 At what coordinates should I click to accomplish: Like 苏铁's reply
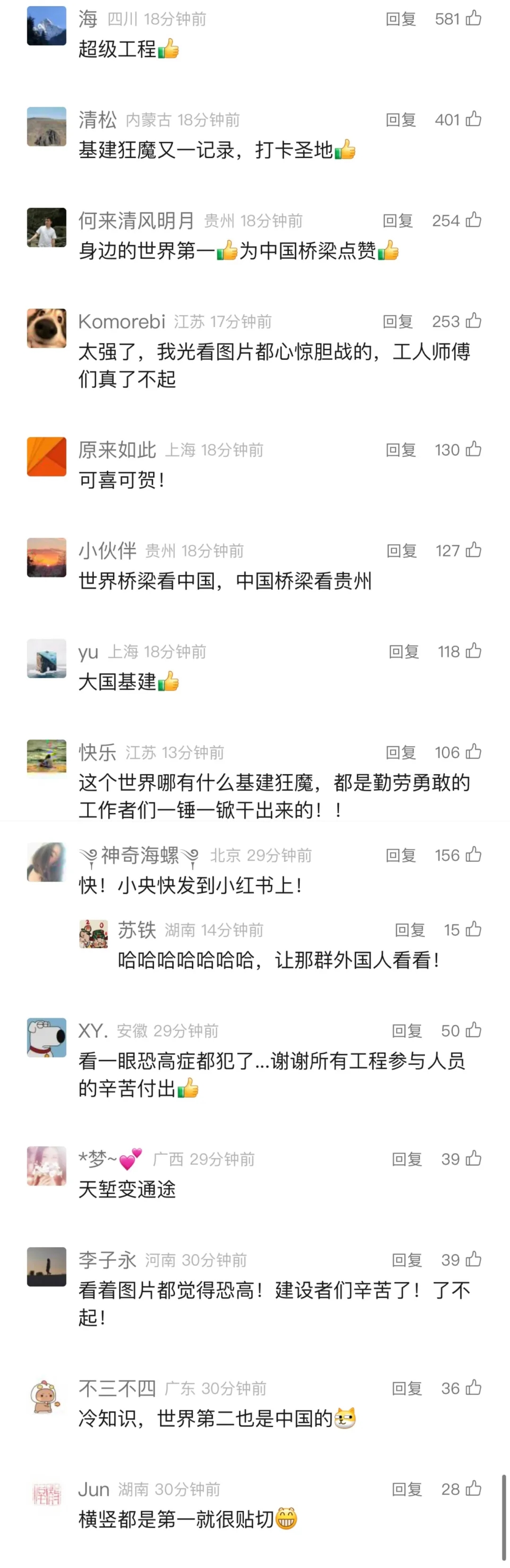click(474, 930)
